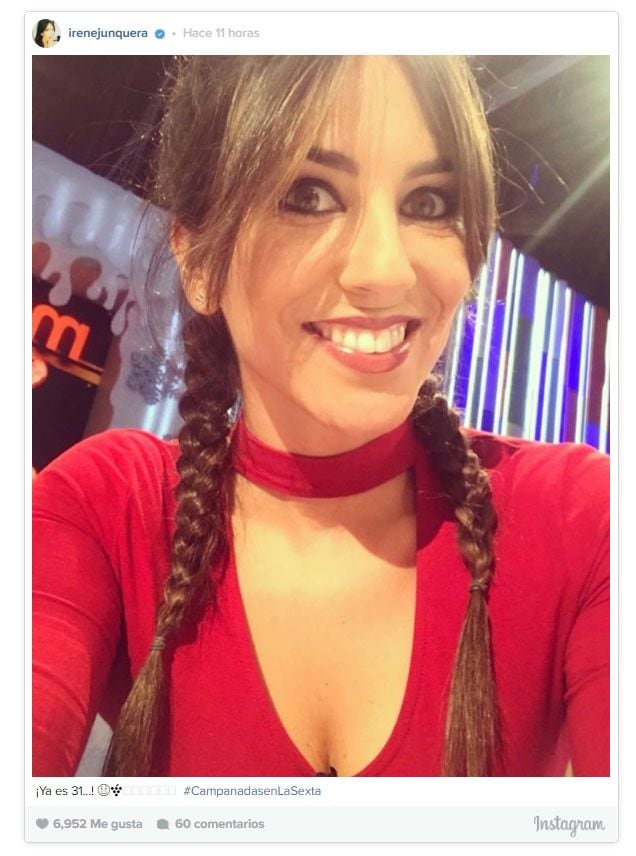Open the post via the Instagram logo
Image resolution: width=636 pixels, height=856 pixels.
[x=568, y=825]
